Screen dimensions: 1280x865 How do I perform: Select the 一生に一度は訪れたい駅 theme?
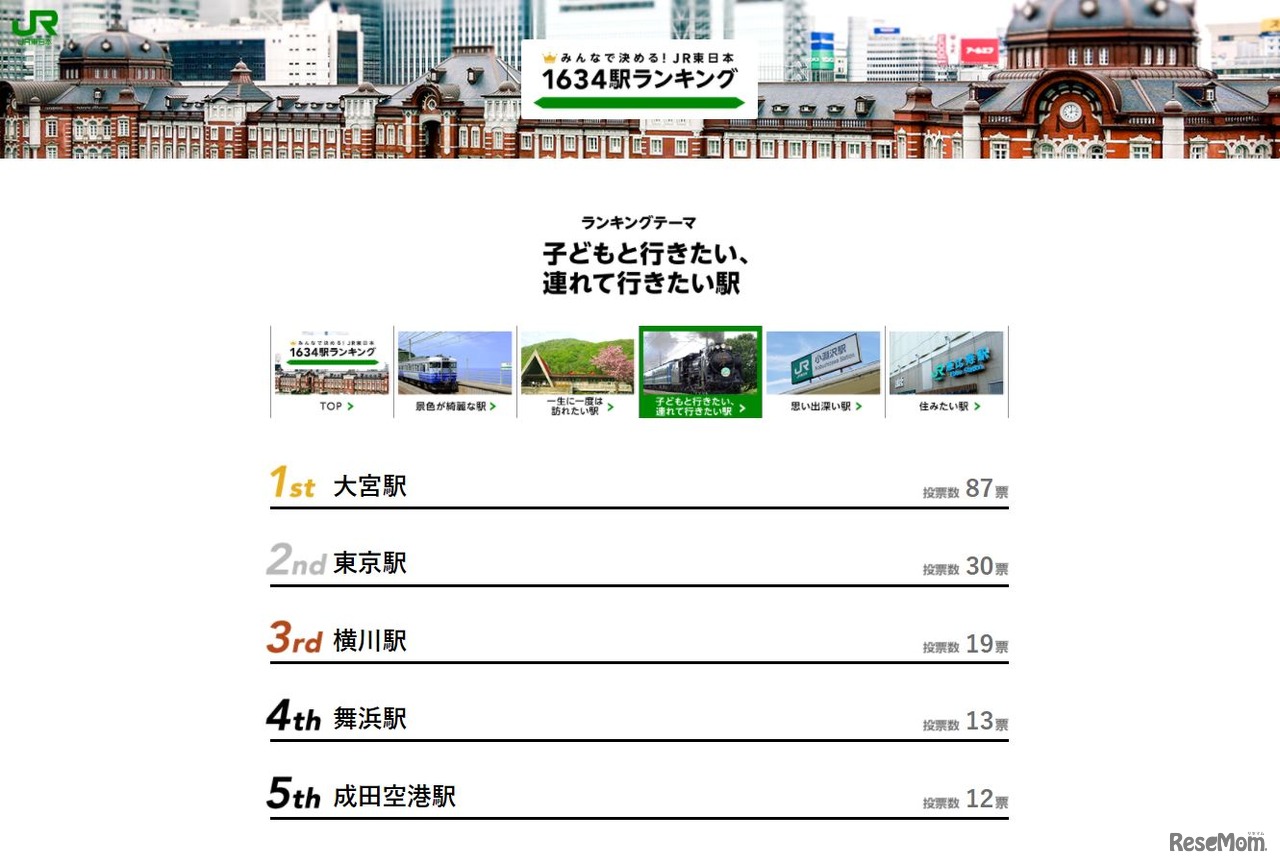[577, 372]
